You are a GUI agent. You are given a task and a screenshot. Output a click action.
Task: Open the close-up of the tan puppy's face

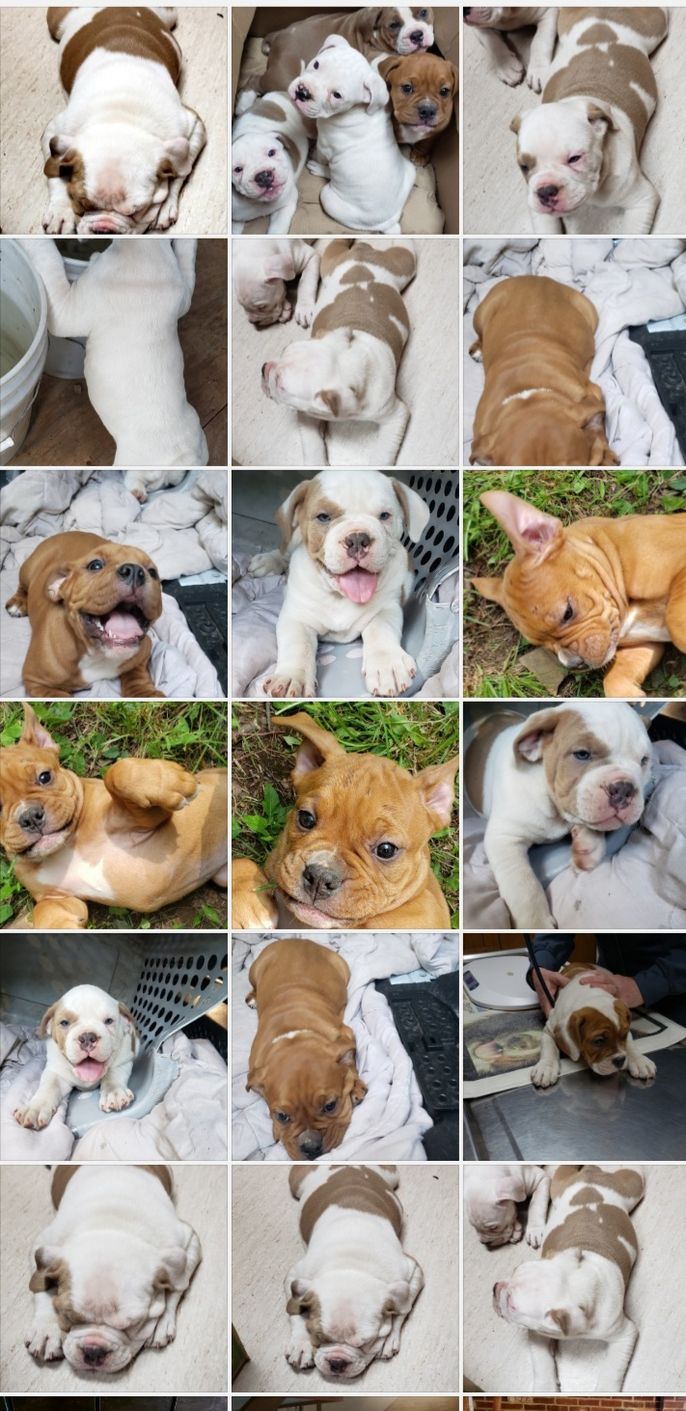345,815
